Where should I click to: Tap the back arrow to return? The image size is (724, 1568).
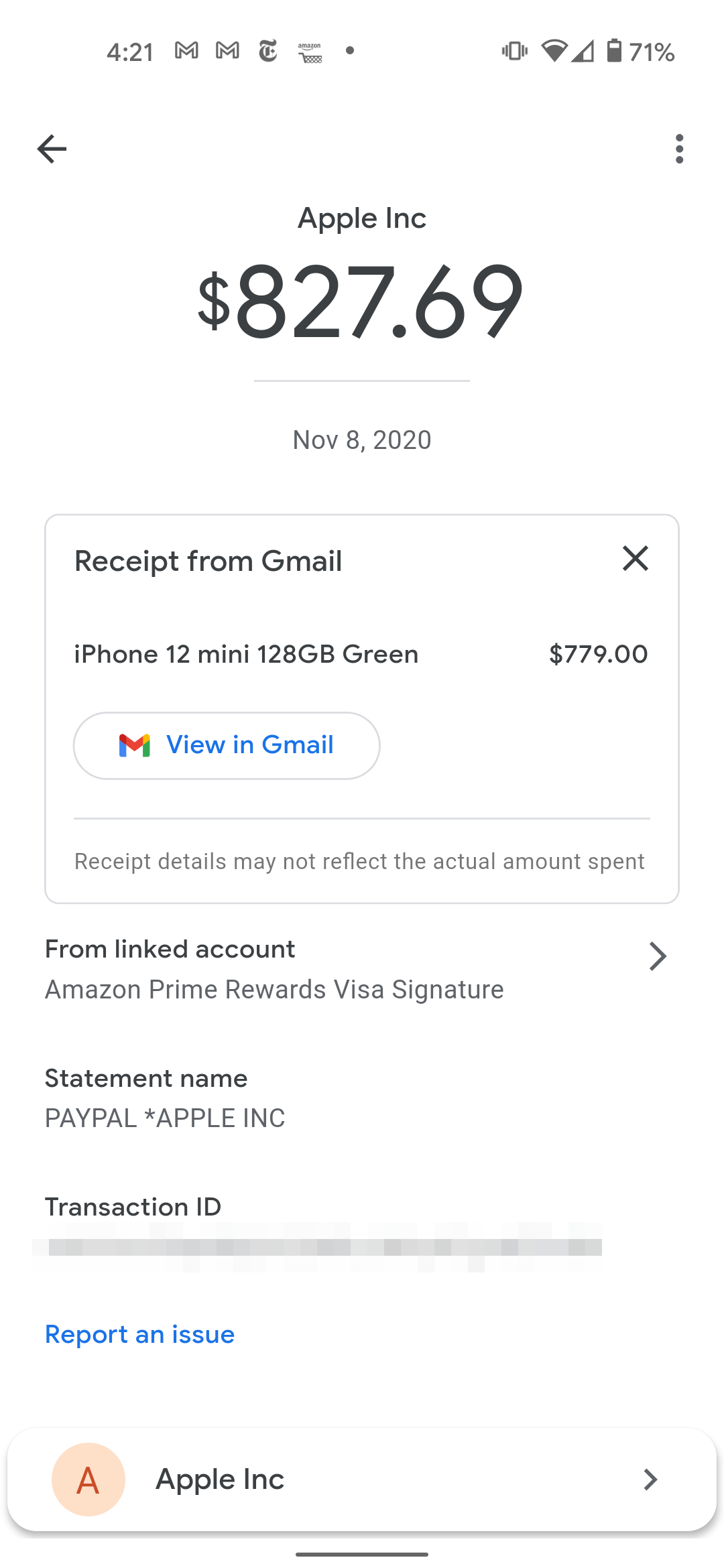[x=51, y=149]
